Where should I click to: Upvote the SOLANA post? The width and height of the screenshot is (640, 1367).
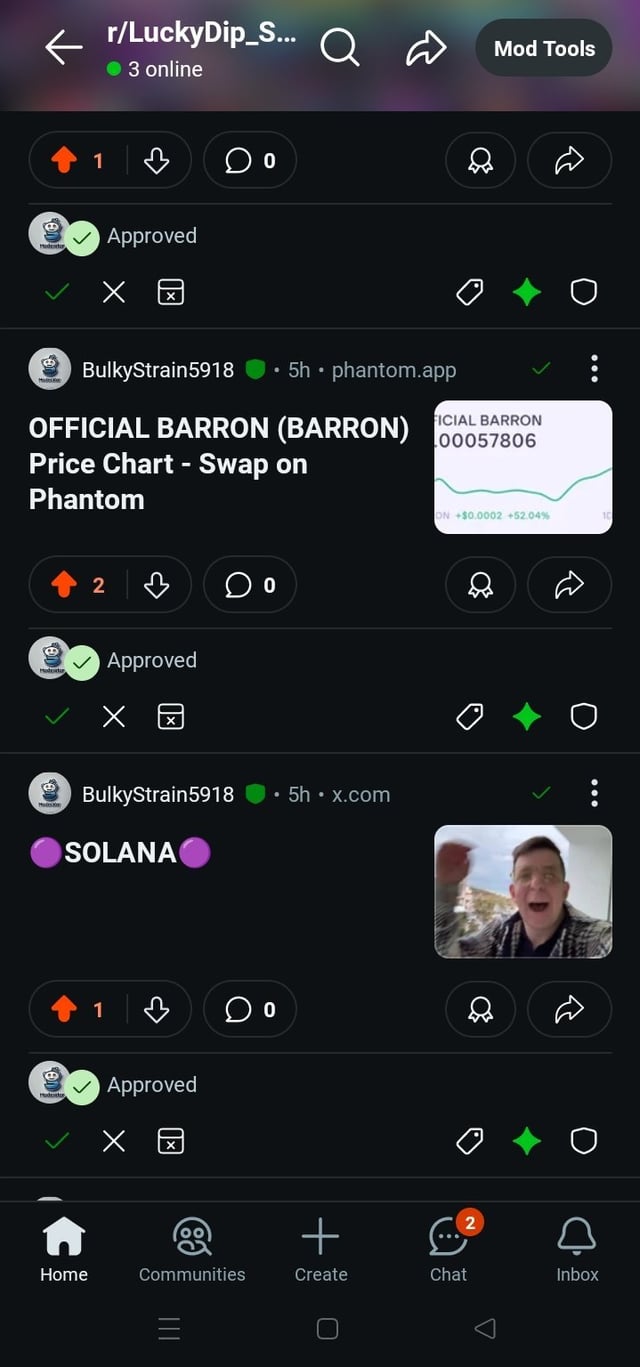64,1010
